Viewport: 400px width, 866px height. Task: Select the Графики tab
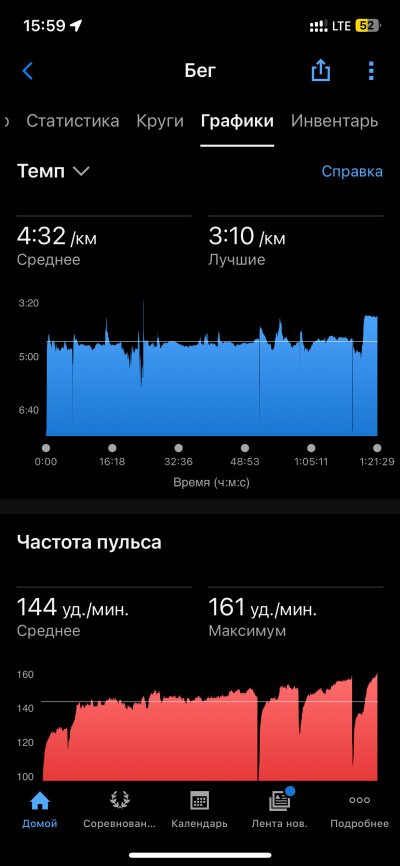[237, 121]
